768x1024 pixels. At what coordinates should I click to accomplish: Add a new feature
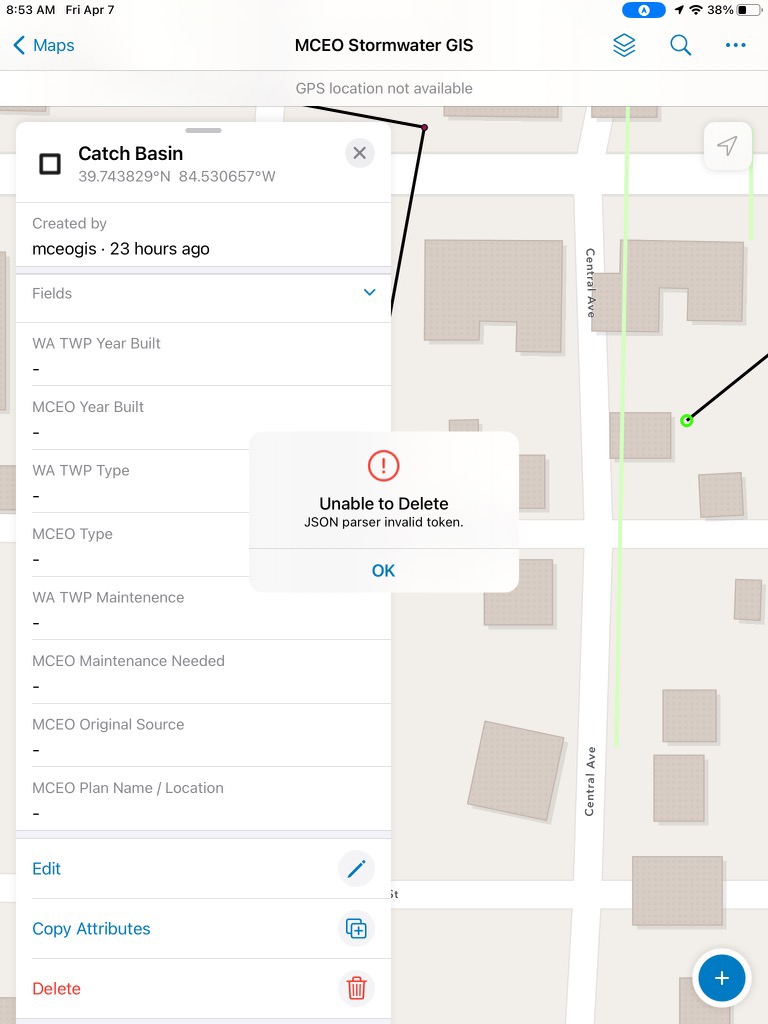[722, 977]
